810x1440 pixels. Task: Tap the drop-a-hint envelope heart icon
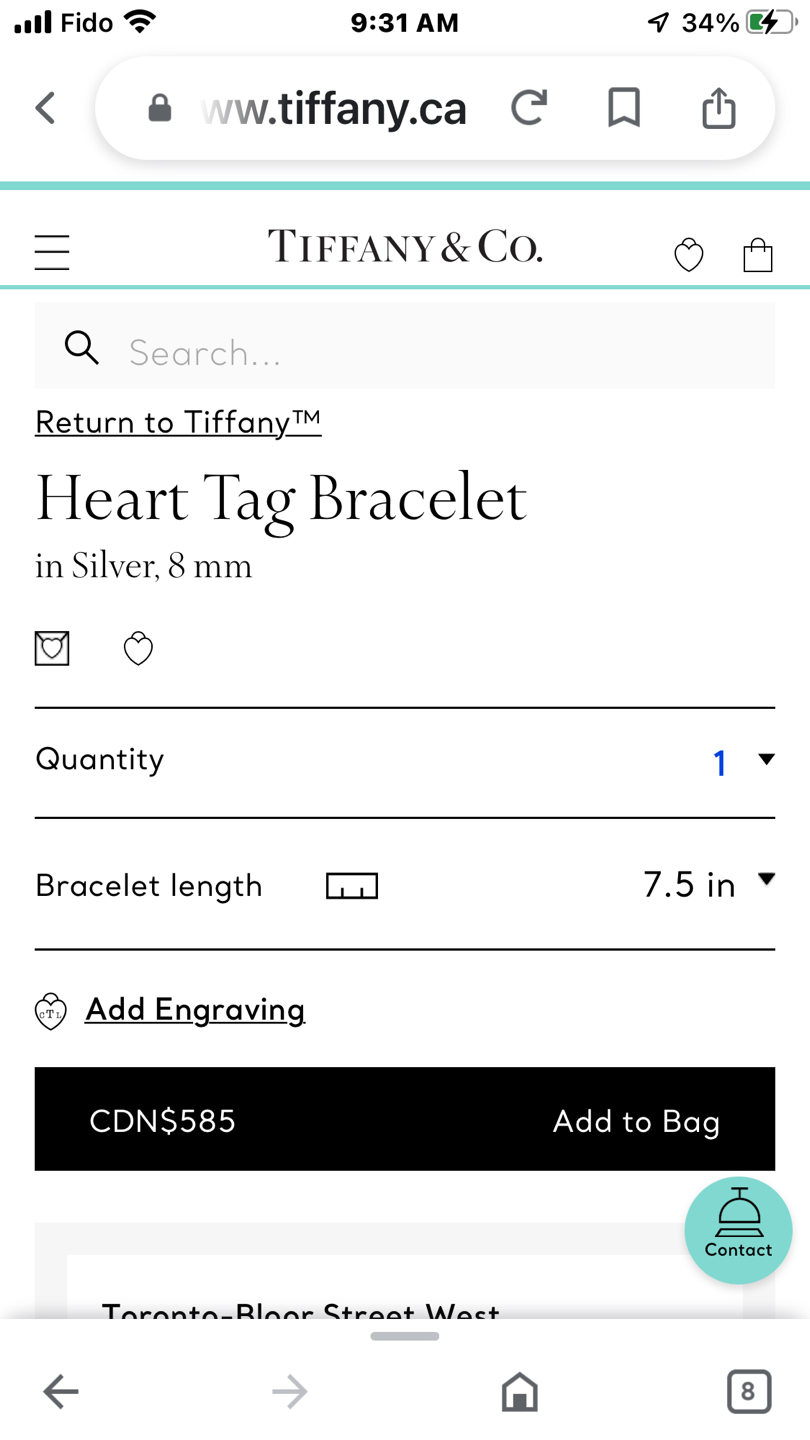[x=52, y=649]
